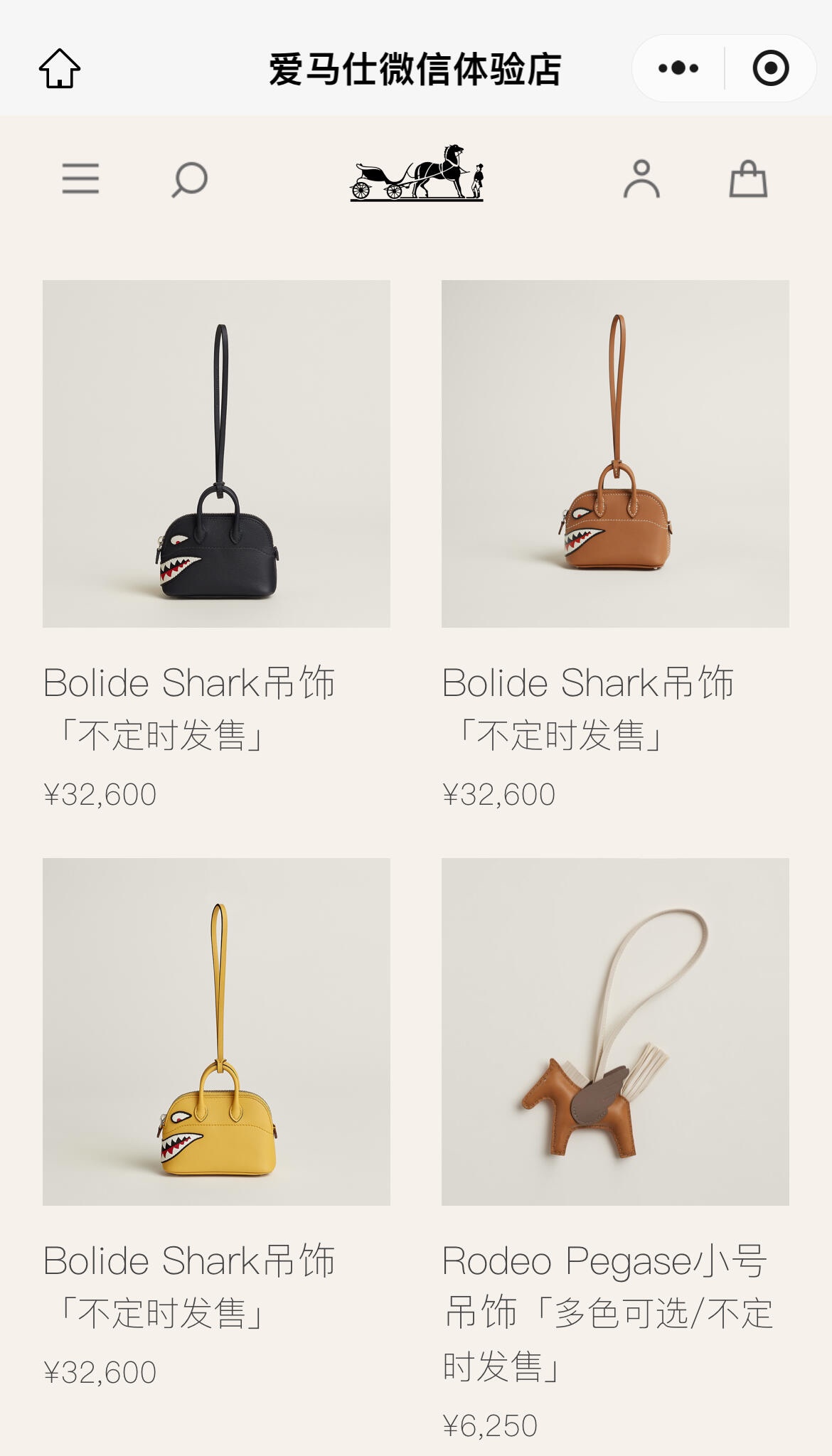832x1456 pixels.
Task: Open the Rodeo Pegase charm
Action: point(615,1032)
